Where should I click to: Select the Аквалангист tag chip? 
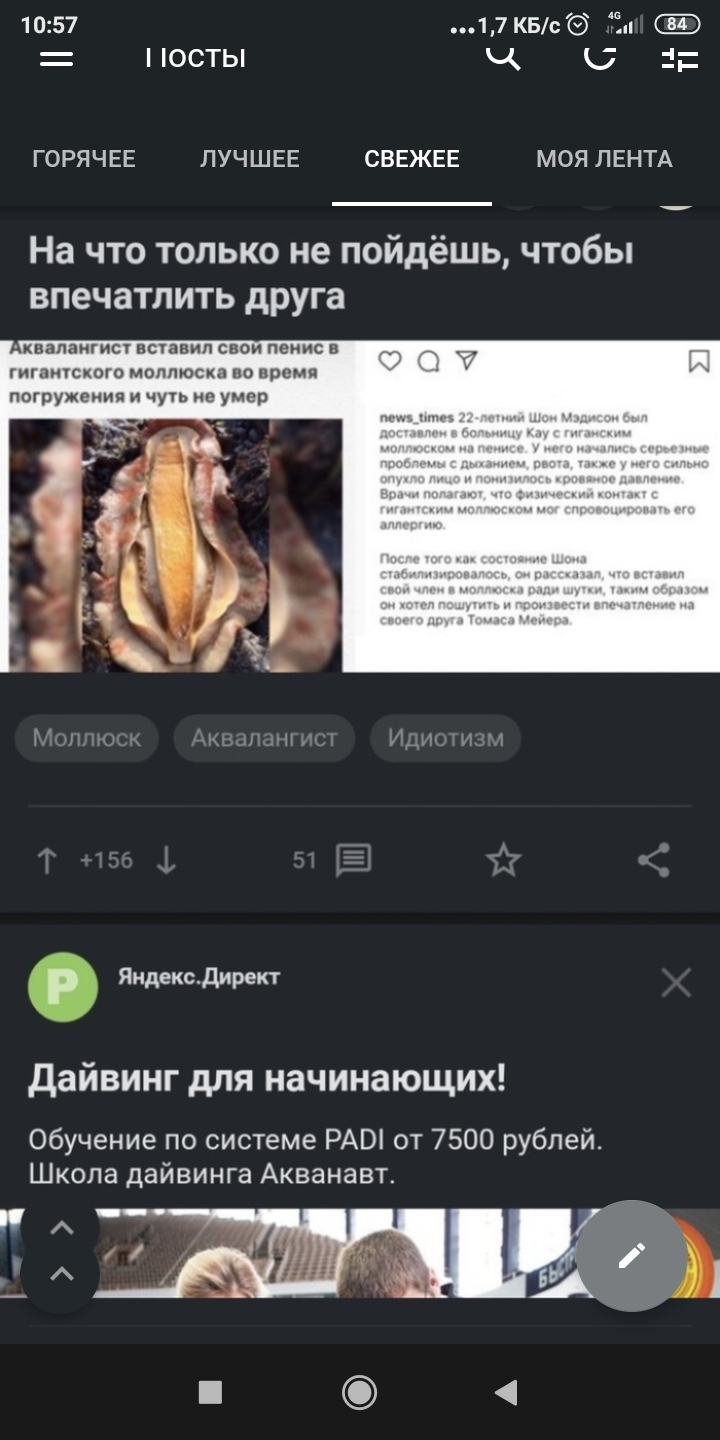click(264, 739)
